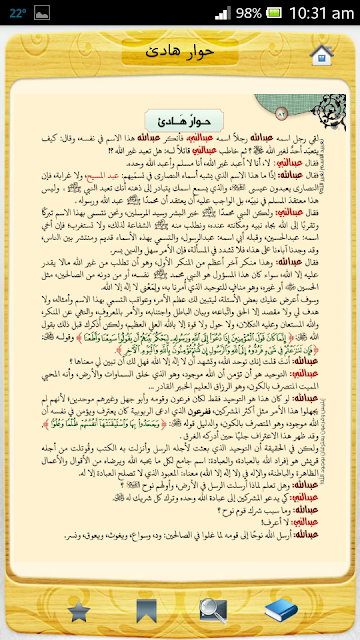Open the search magnifier tool
Screen dimensions: 360x640
click(x=213, y=611)
